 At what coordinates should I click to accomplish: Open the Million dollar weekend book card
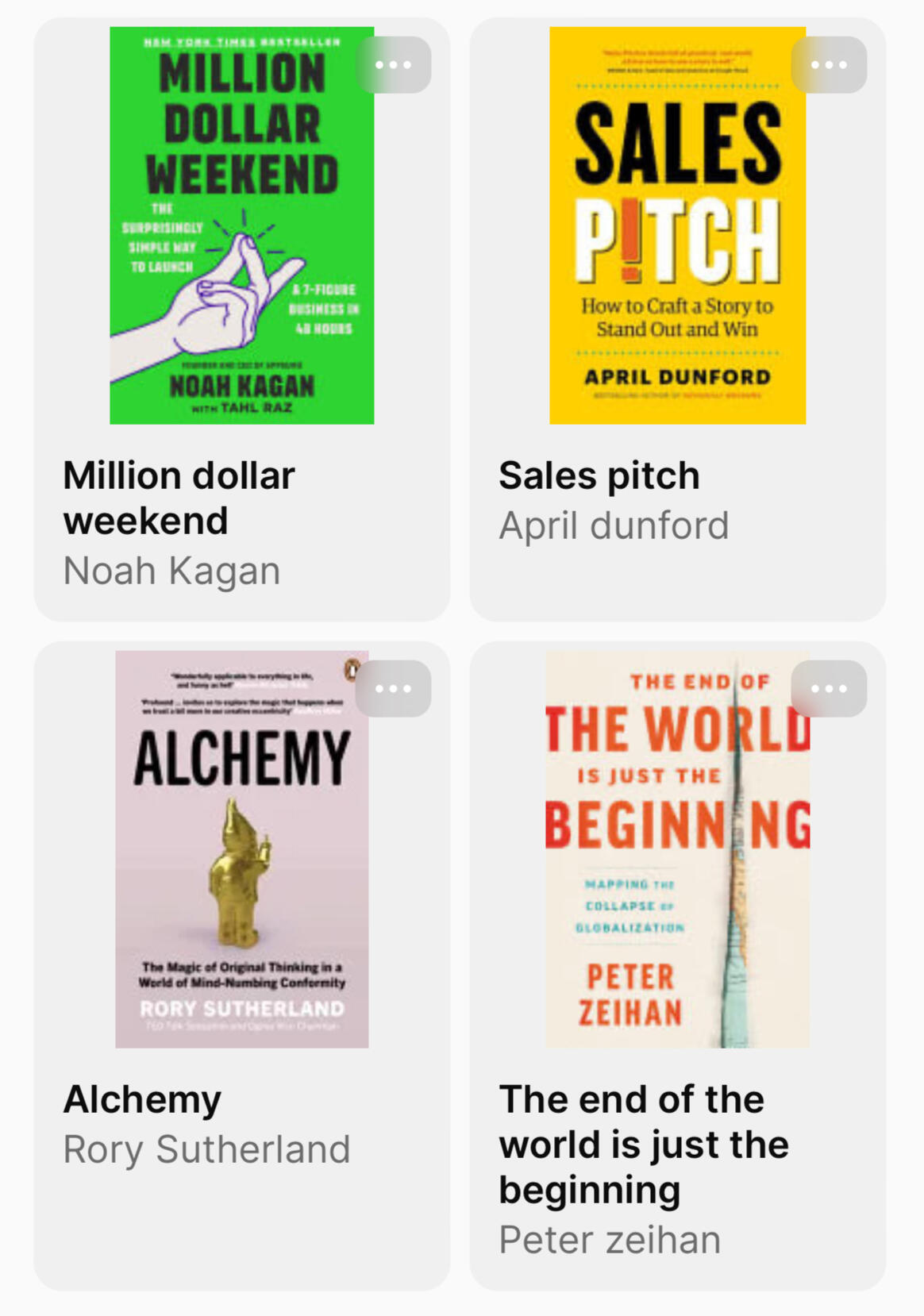[x=241, y=317]
